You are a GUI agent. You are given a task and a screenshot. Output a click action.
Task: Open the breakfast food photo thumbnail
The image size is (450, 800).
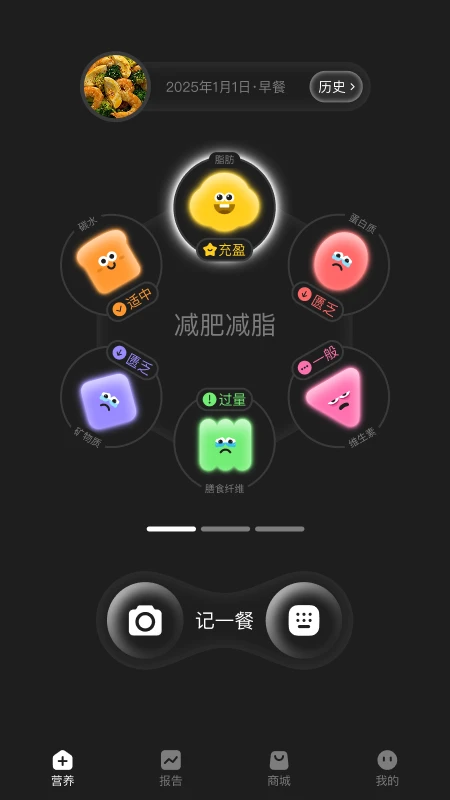point(115,86)
